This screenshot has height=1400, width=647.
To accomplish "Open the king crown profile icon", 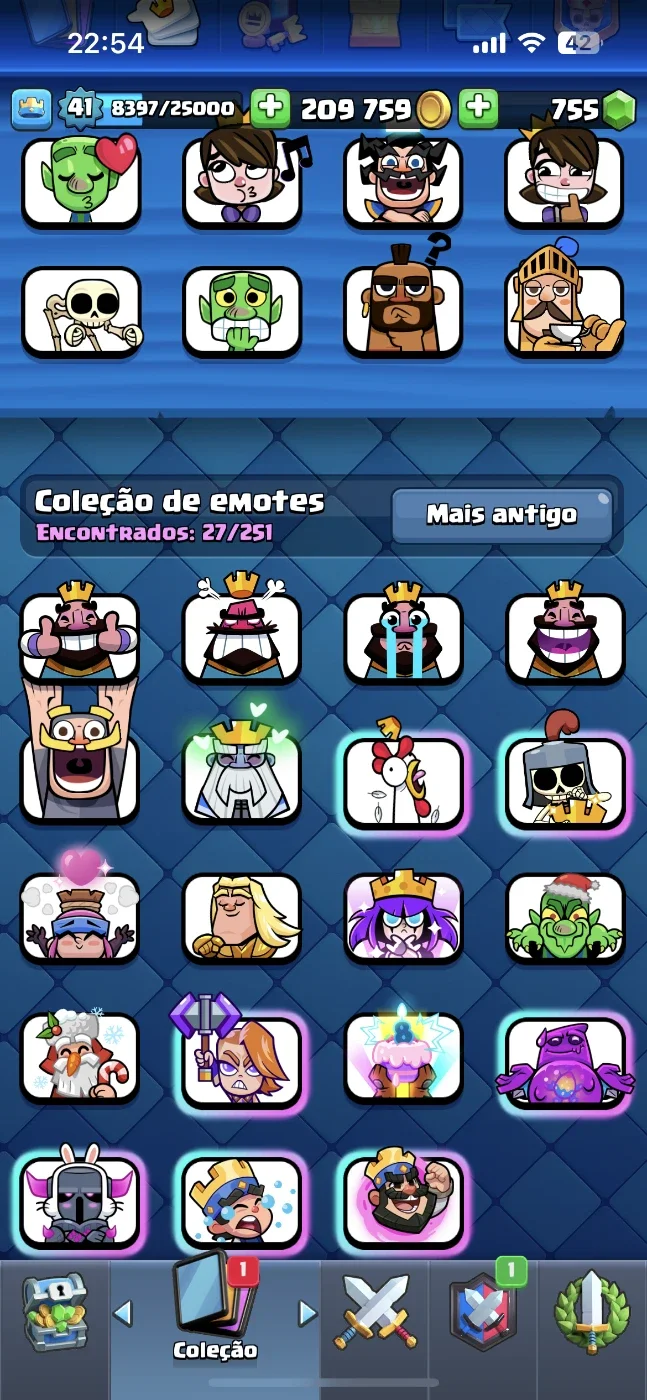I will pos(32,109).
